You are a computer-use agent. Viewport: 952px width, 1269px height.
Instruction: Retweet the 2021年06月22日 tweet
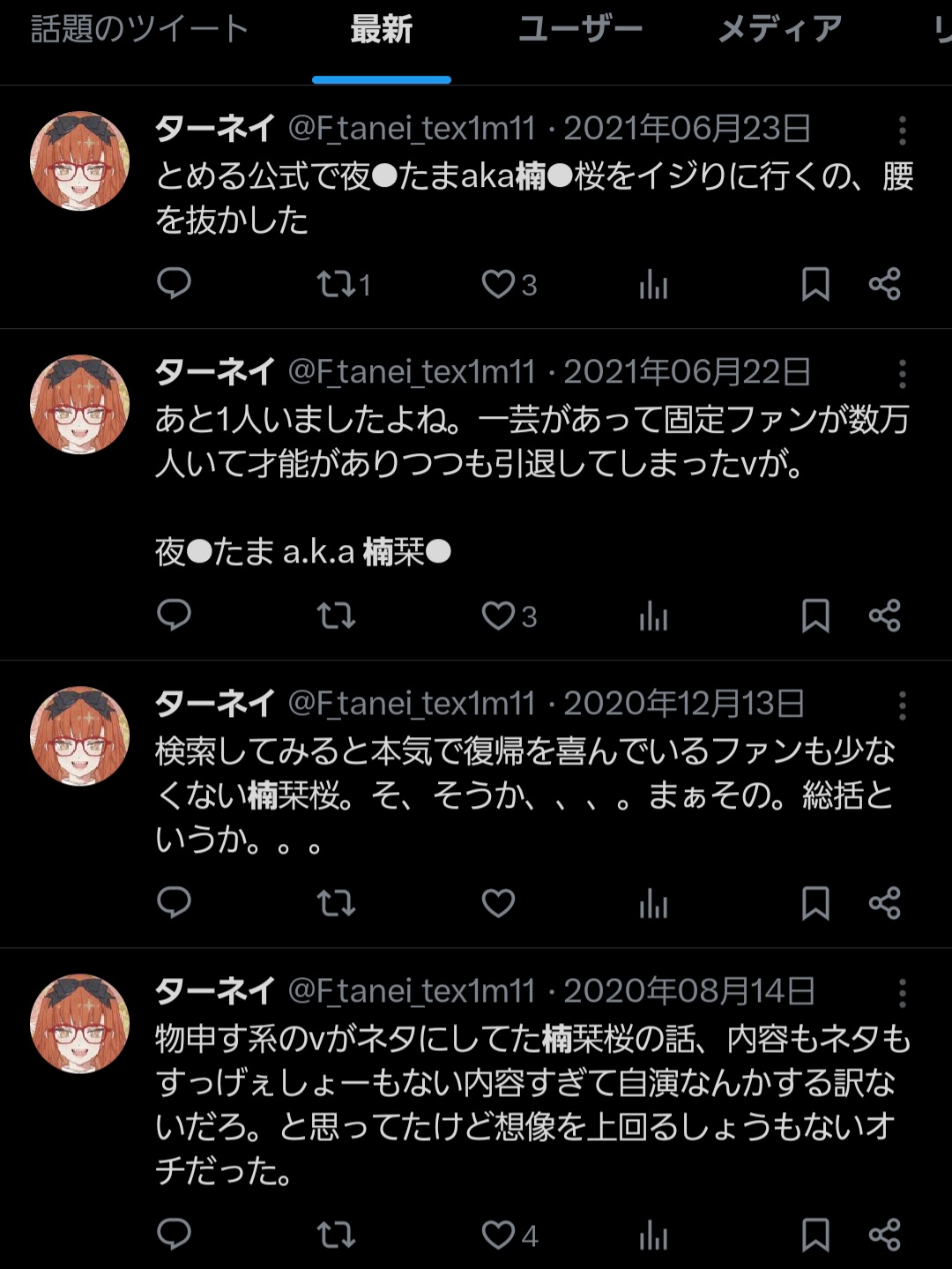tap(337, 616)
